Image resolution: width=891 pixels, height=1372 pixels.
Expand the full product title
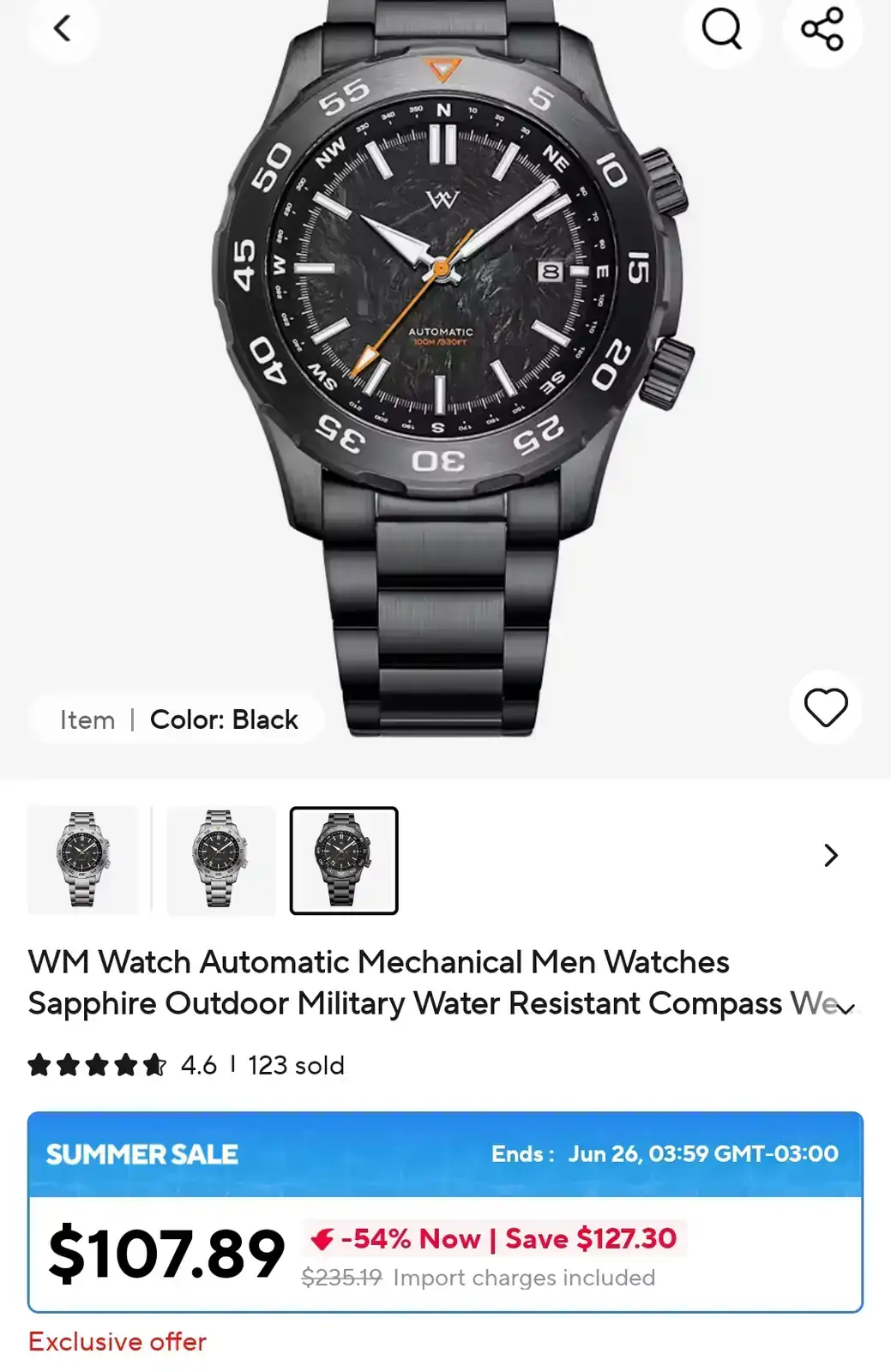846,1009
